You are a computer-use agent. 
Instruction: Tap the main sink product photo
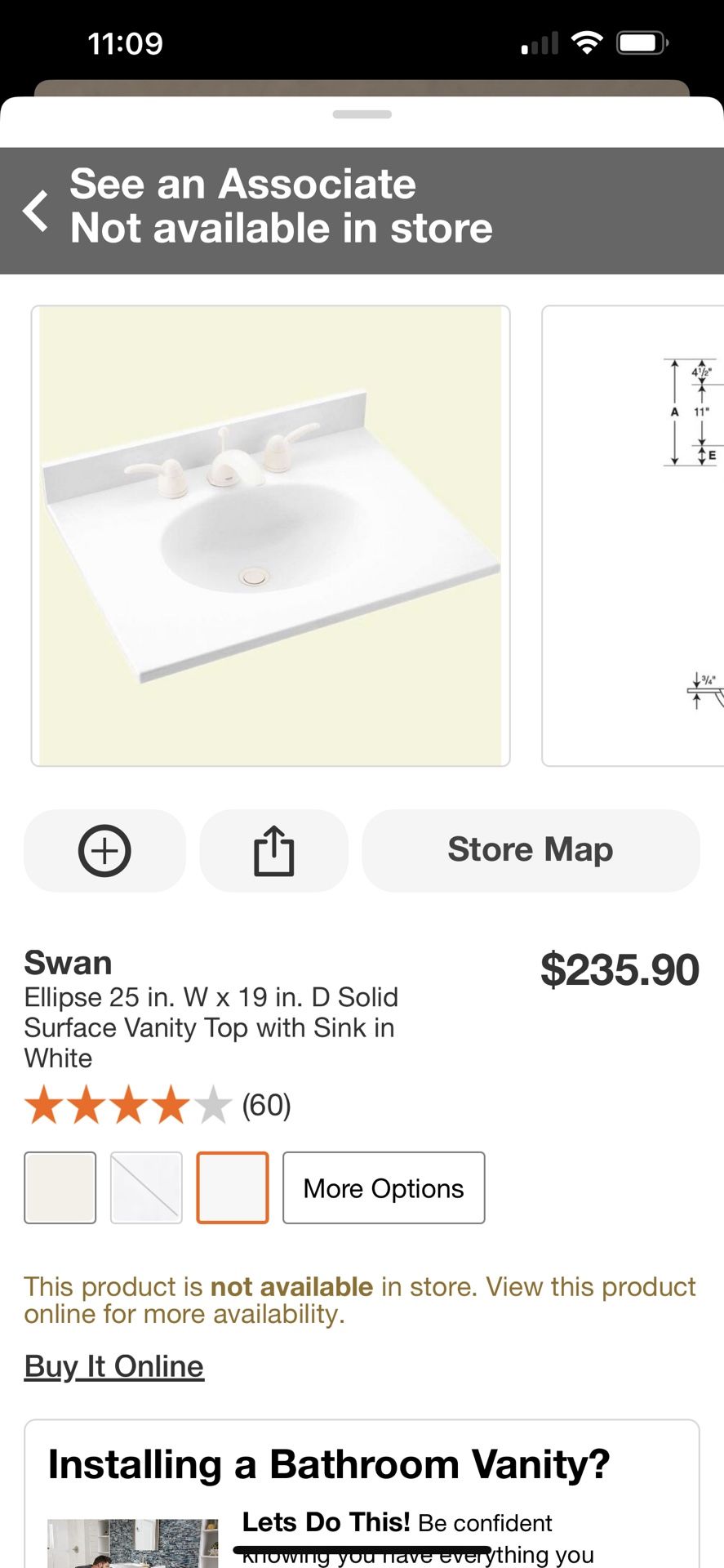click(x=269, y=533)
